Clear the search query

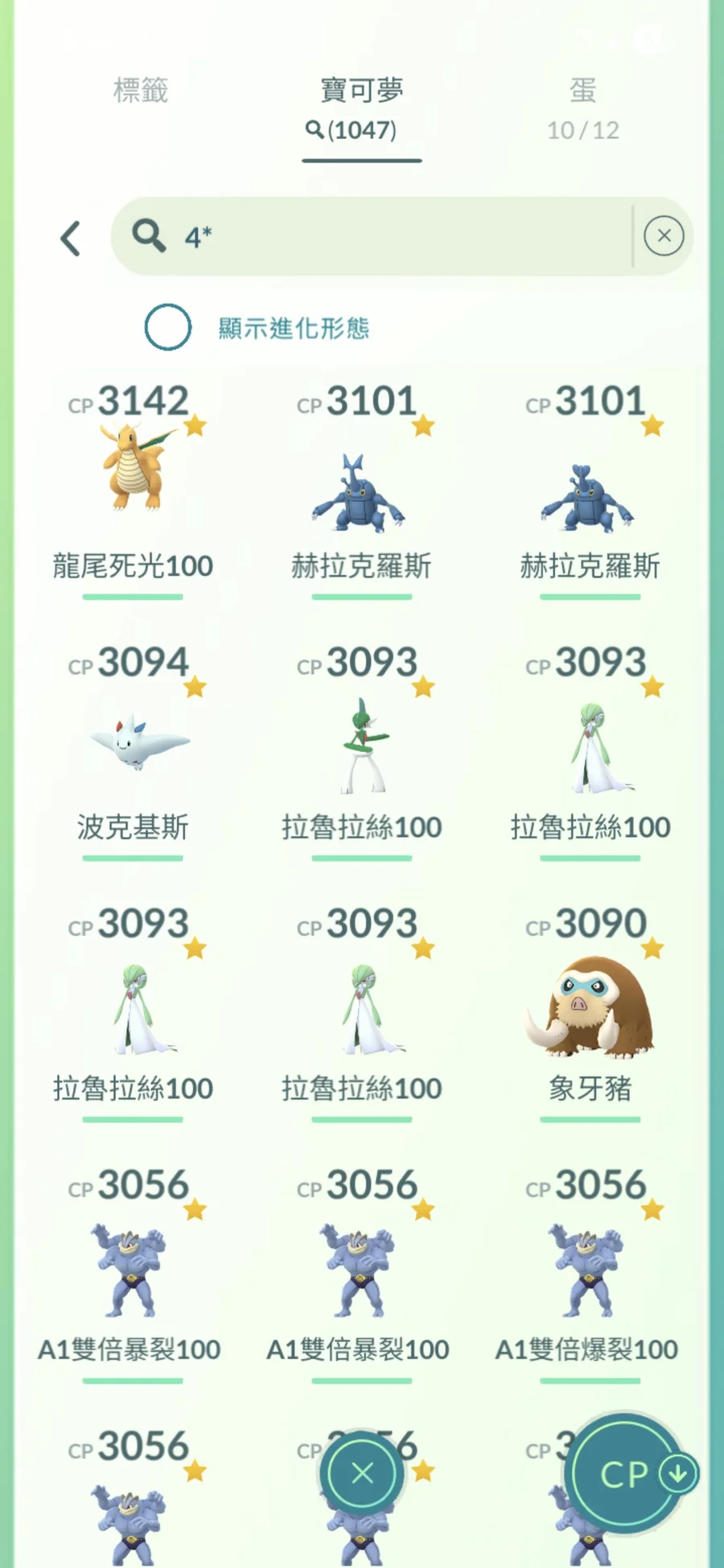point(664,236)
